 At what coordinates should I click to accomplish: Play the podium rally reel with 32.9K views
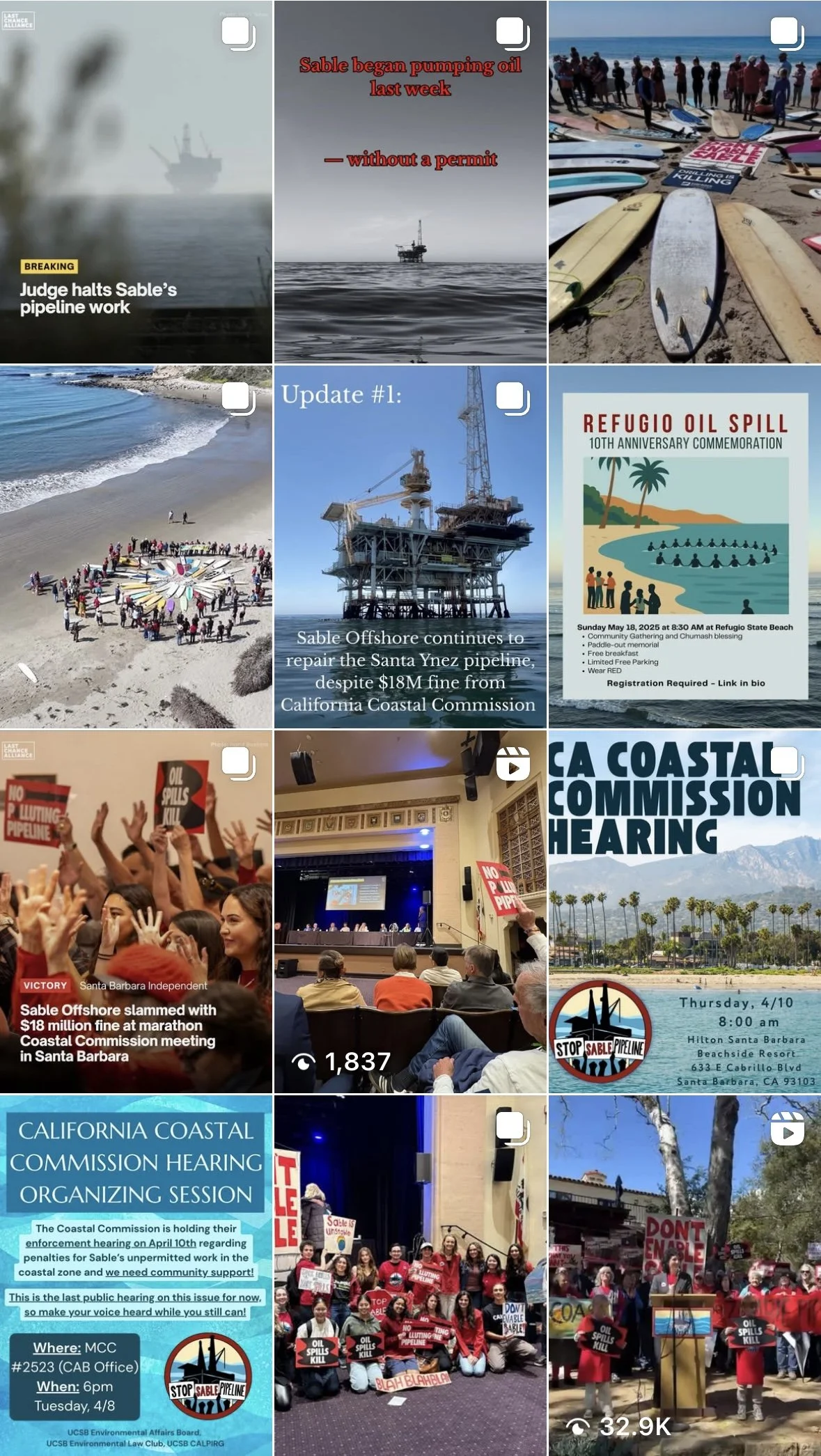[685, 1276]
